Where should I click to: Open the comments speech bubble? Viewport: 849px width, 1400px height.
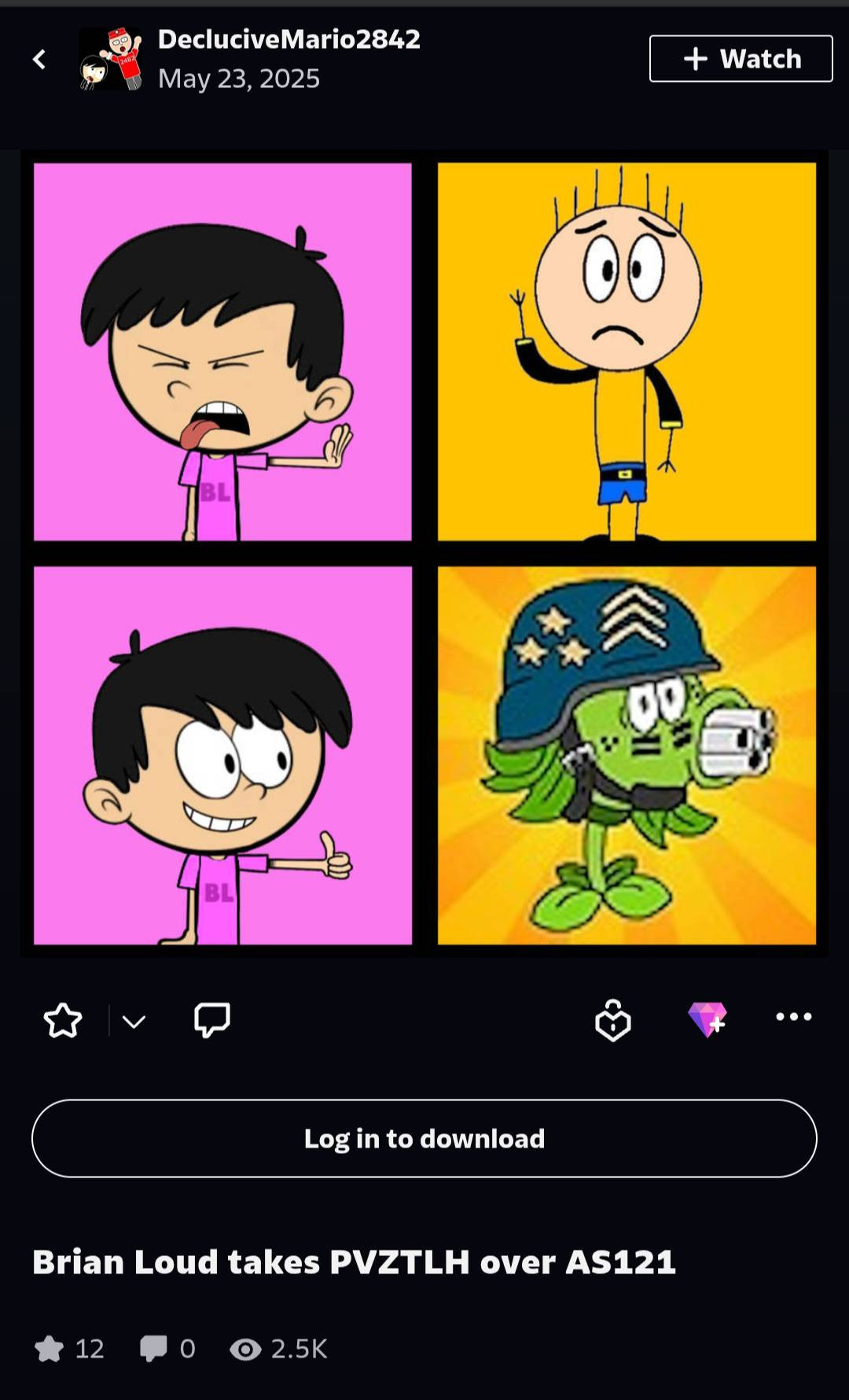click(212, 1020)
